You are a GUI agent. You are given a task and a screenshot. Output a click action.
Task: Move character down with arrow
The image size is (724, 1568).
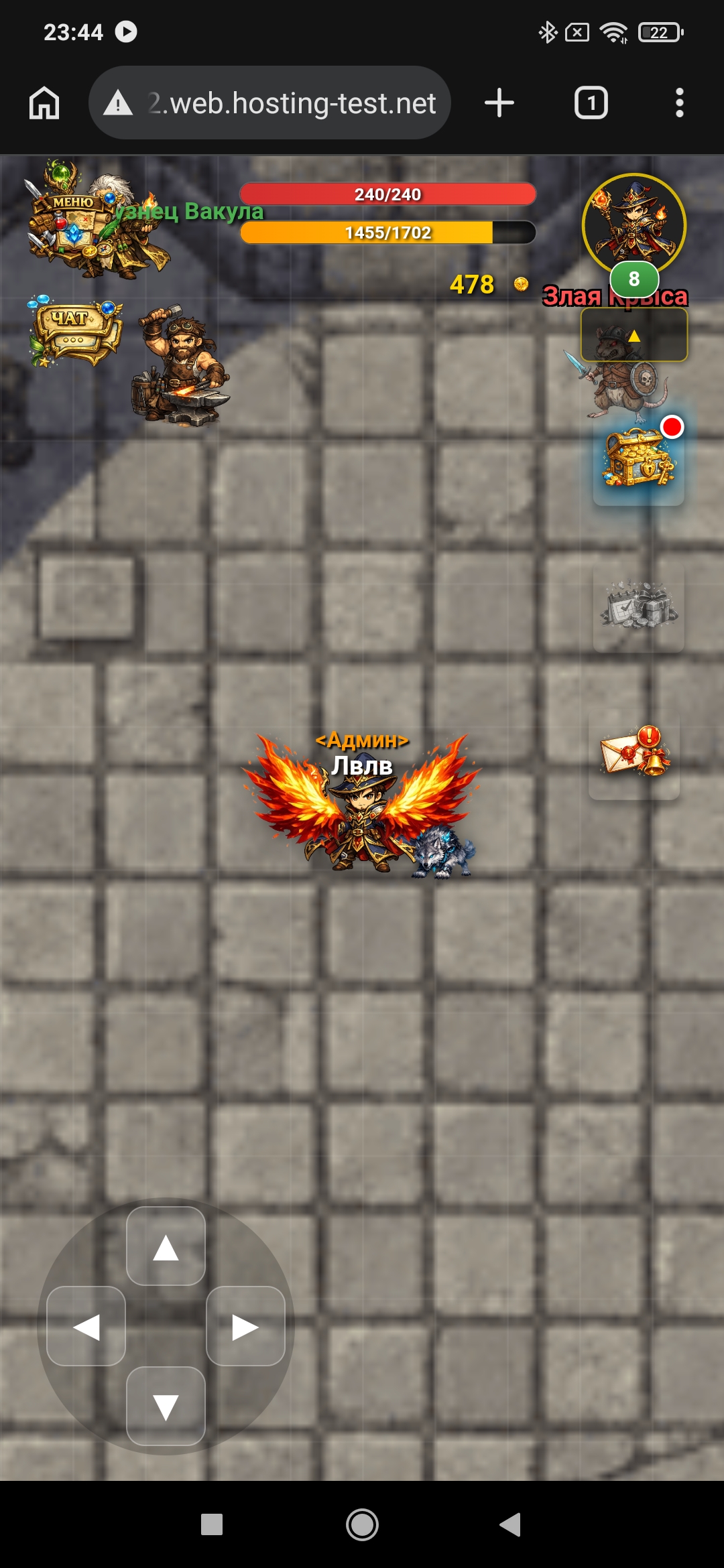tap(166, 1406)
